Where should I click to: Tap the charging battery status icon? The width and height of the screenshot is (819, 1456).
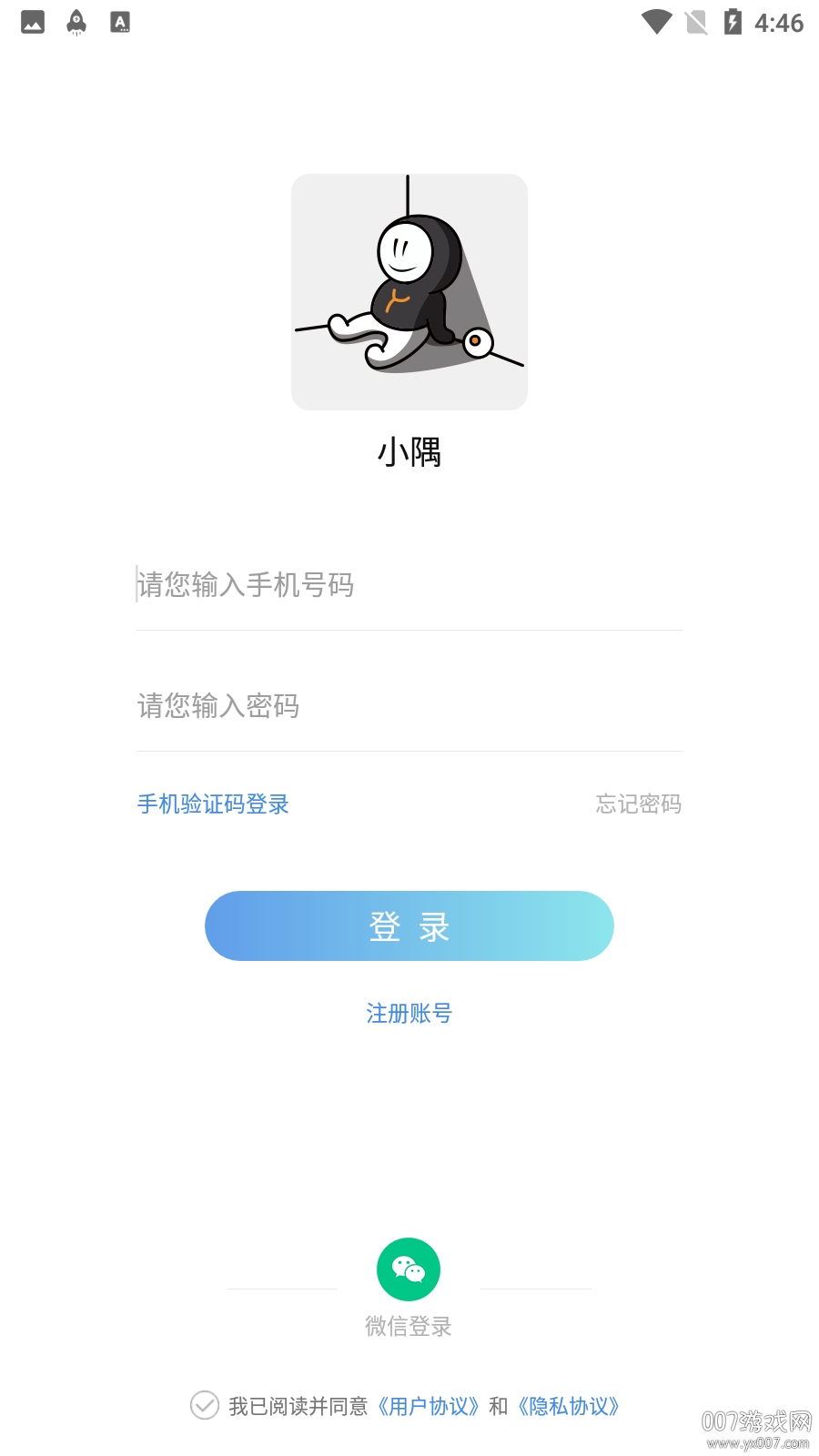[733, 23]
